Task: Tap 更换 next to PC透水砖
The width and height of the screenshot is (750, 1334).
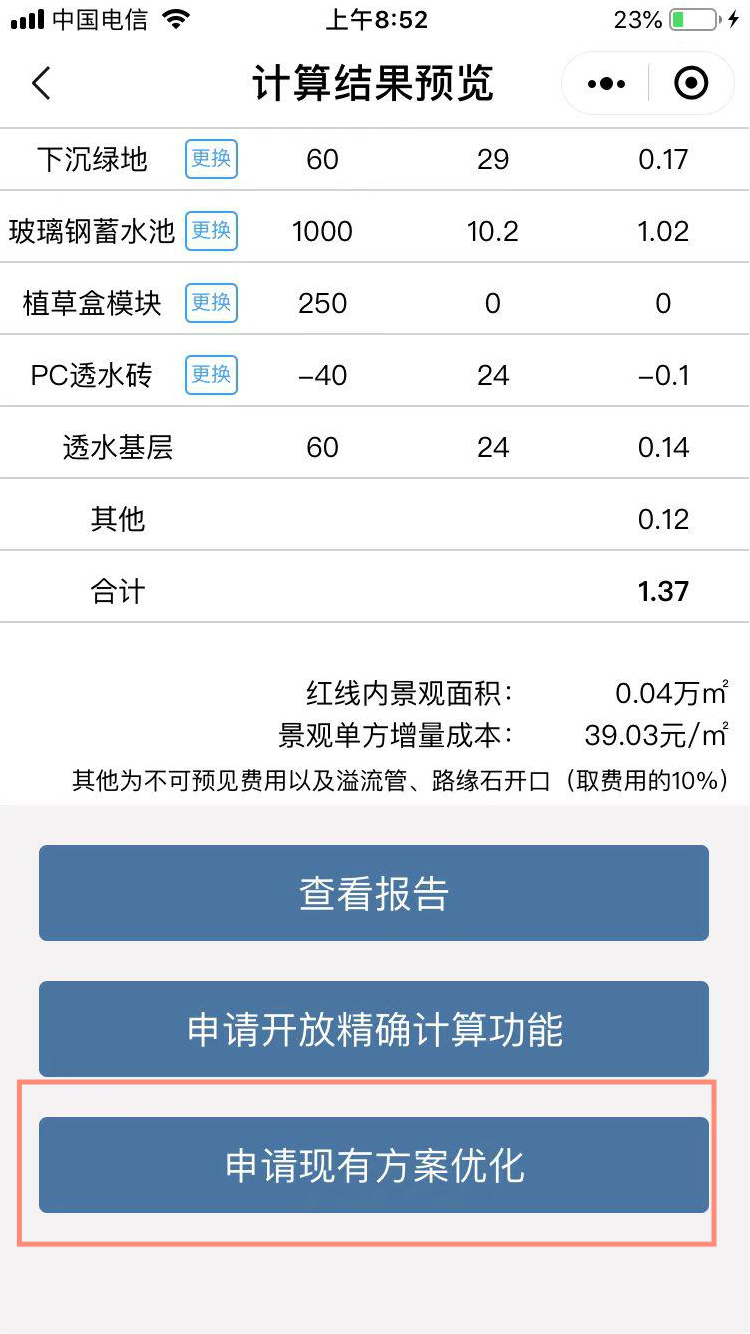Action: (211, 375)
